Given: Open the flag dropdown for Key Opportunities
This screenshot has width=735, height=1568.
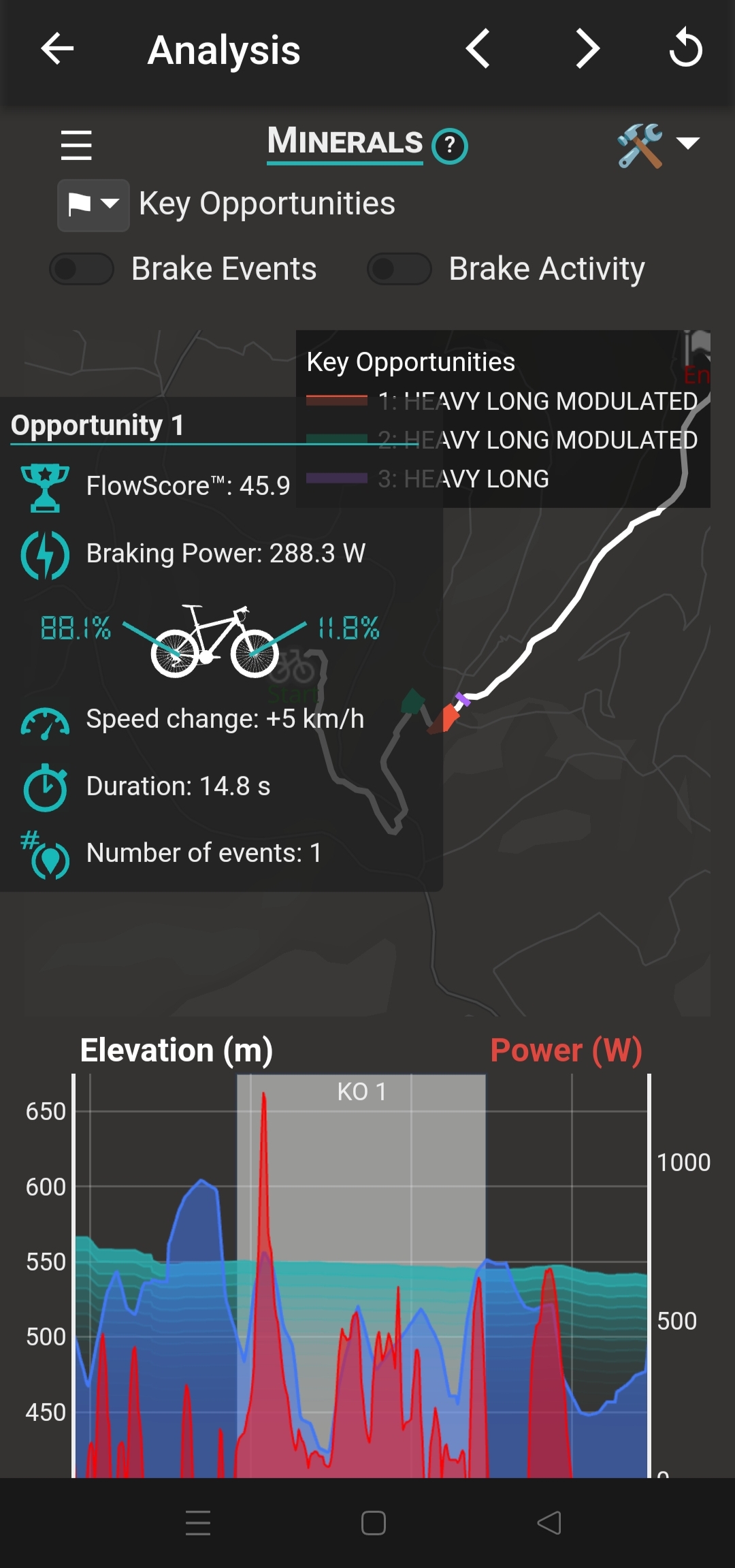Looking at the screenshot, I should (93, 205).
